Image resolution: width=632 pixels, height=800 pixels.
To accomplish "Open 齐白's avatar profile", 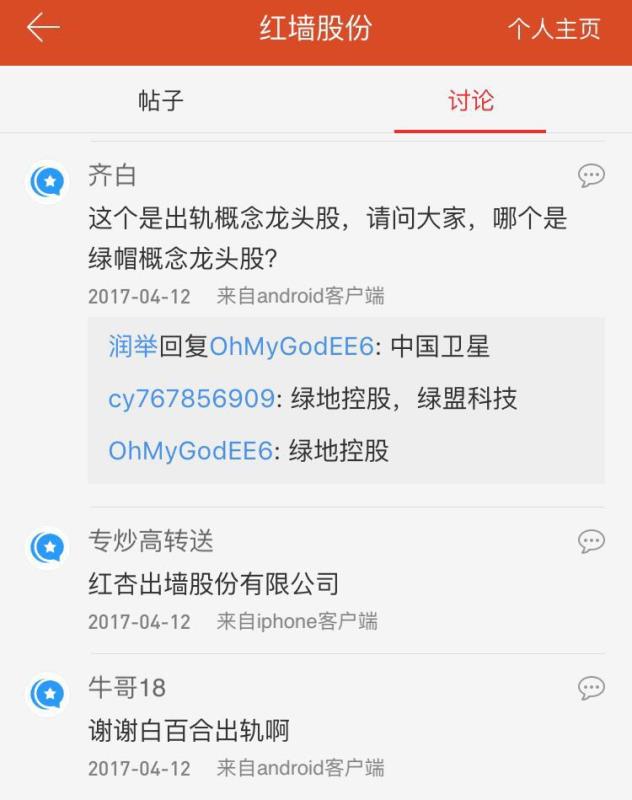I will 47,182.
